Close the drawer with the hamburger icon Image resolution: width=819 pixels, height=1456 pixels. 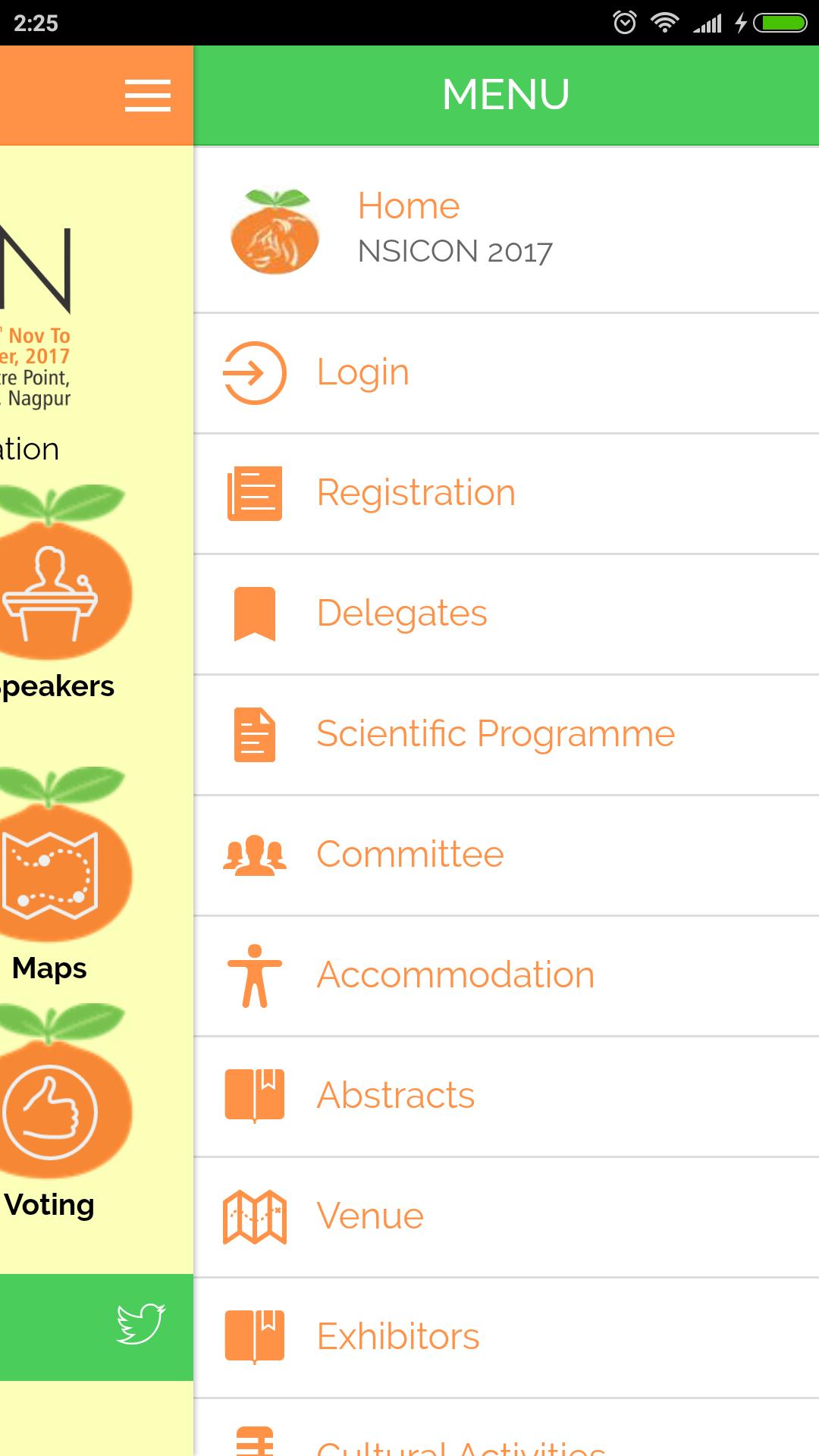coord(147,96)
